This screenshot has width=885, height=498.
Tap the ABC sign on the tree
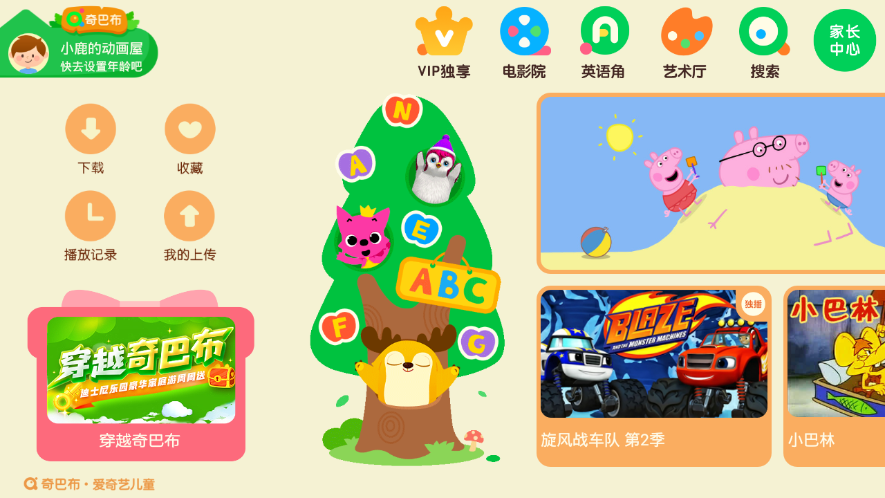(448, 285)
